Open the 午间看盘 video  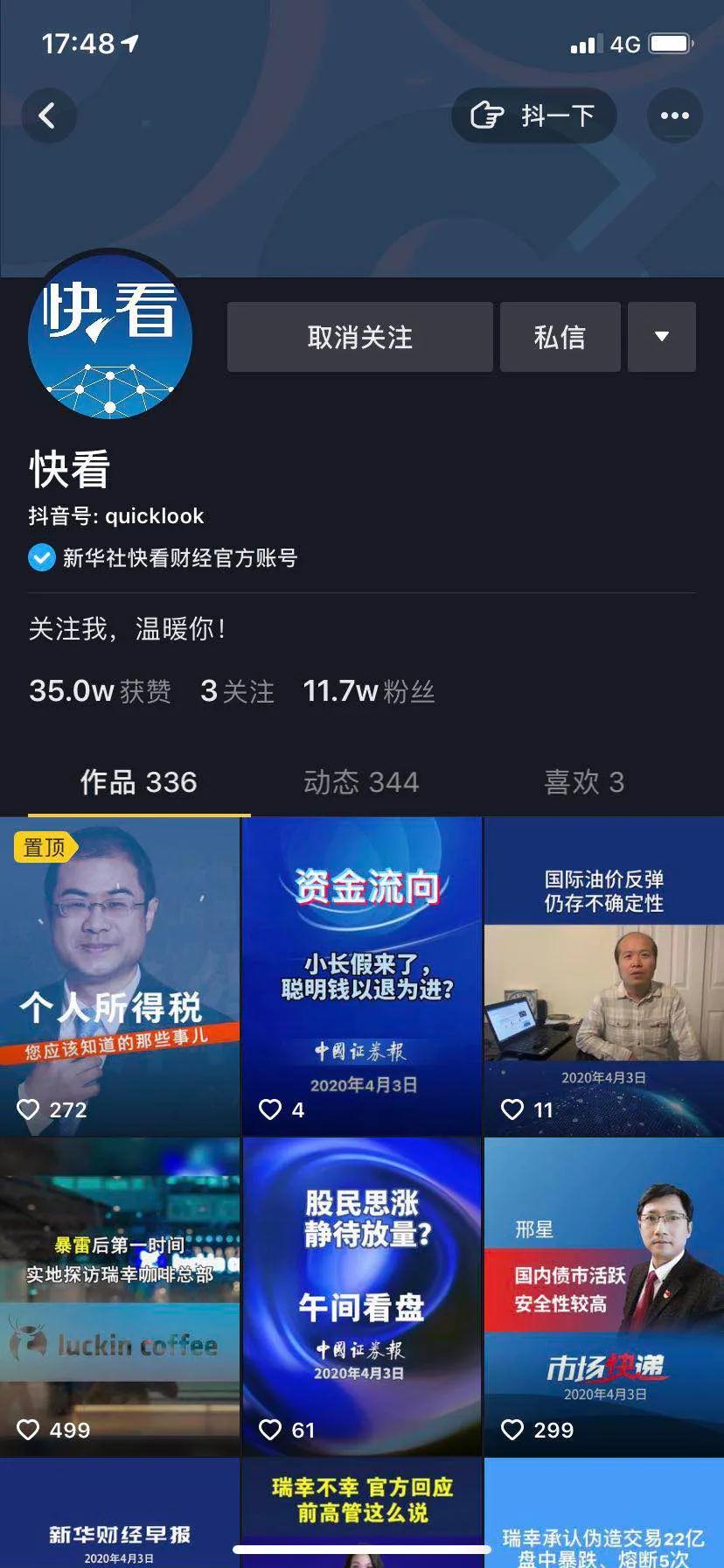point(361,1296)
